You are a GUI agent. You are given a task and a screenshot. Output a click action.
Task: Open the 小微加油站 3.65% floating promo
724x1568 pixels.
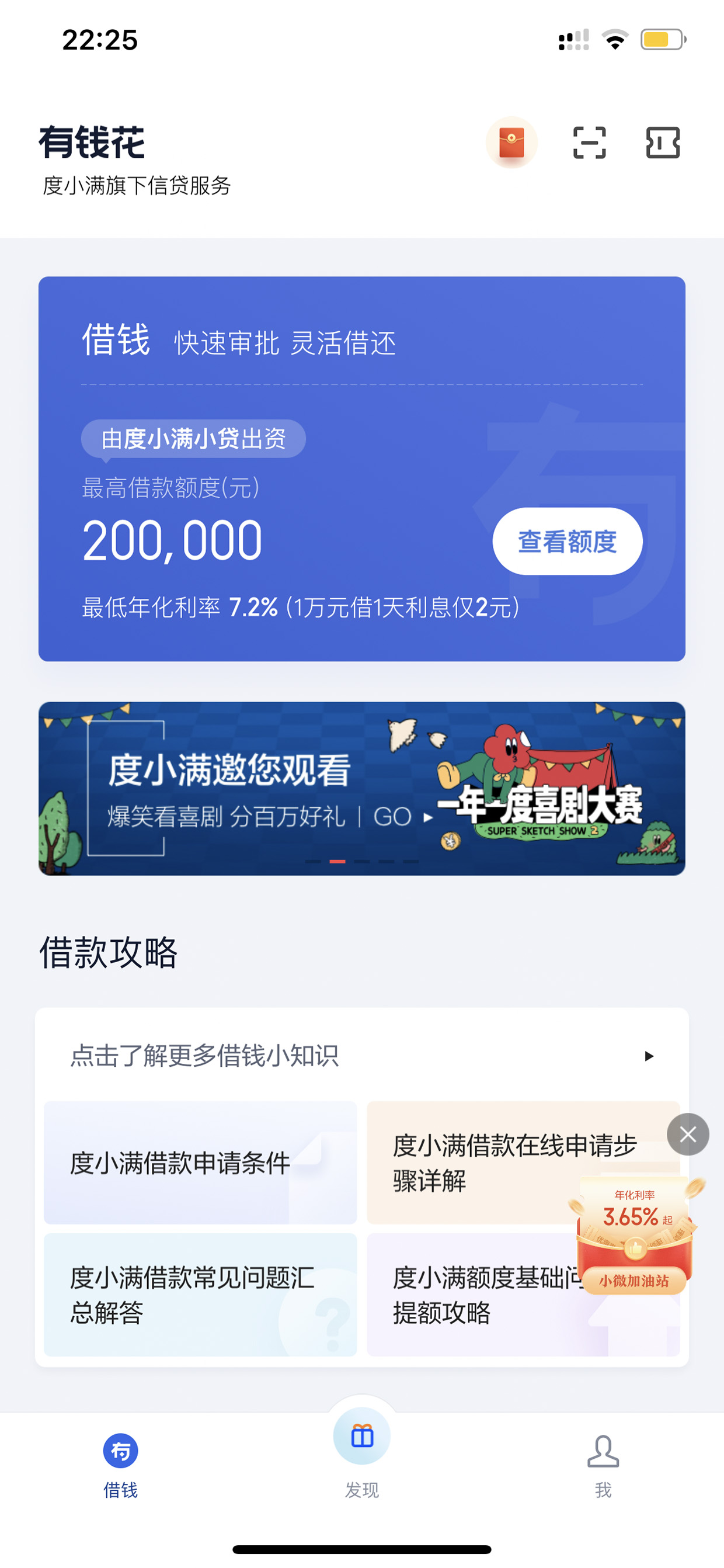coord(635,1236)
